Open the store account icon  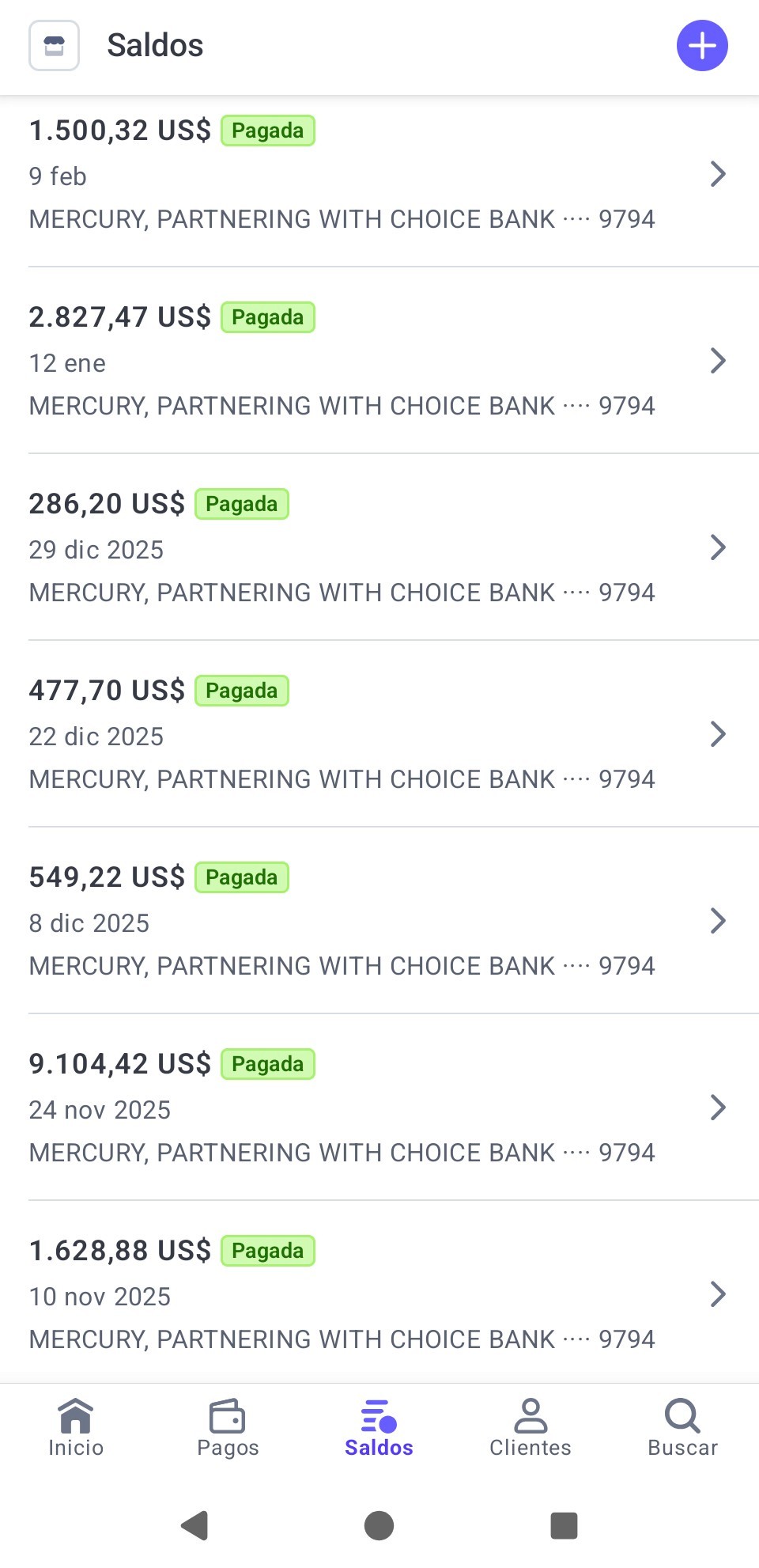tap(54, 46)
